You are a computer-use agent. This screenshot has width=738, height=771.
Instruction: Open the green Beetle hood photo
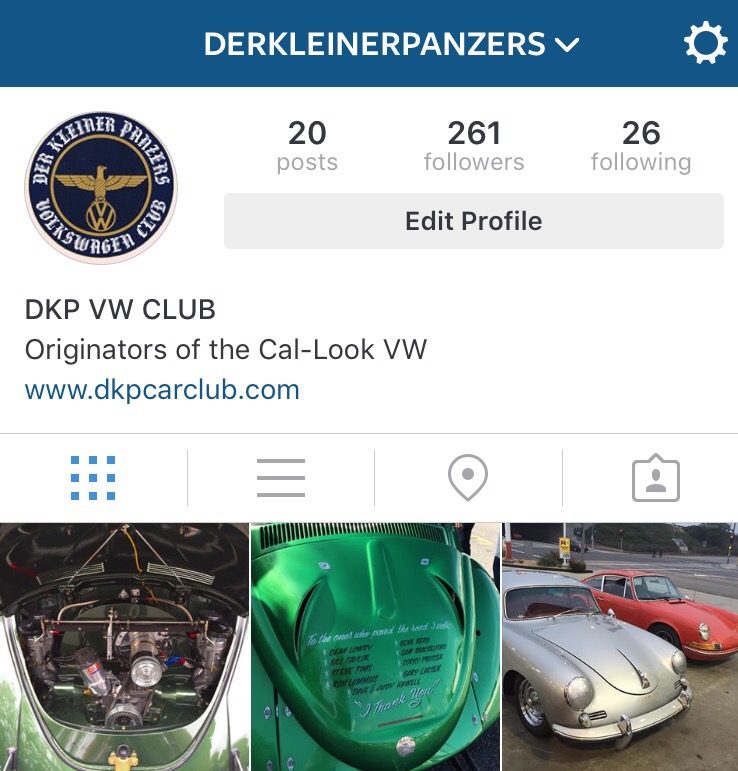374,646
